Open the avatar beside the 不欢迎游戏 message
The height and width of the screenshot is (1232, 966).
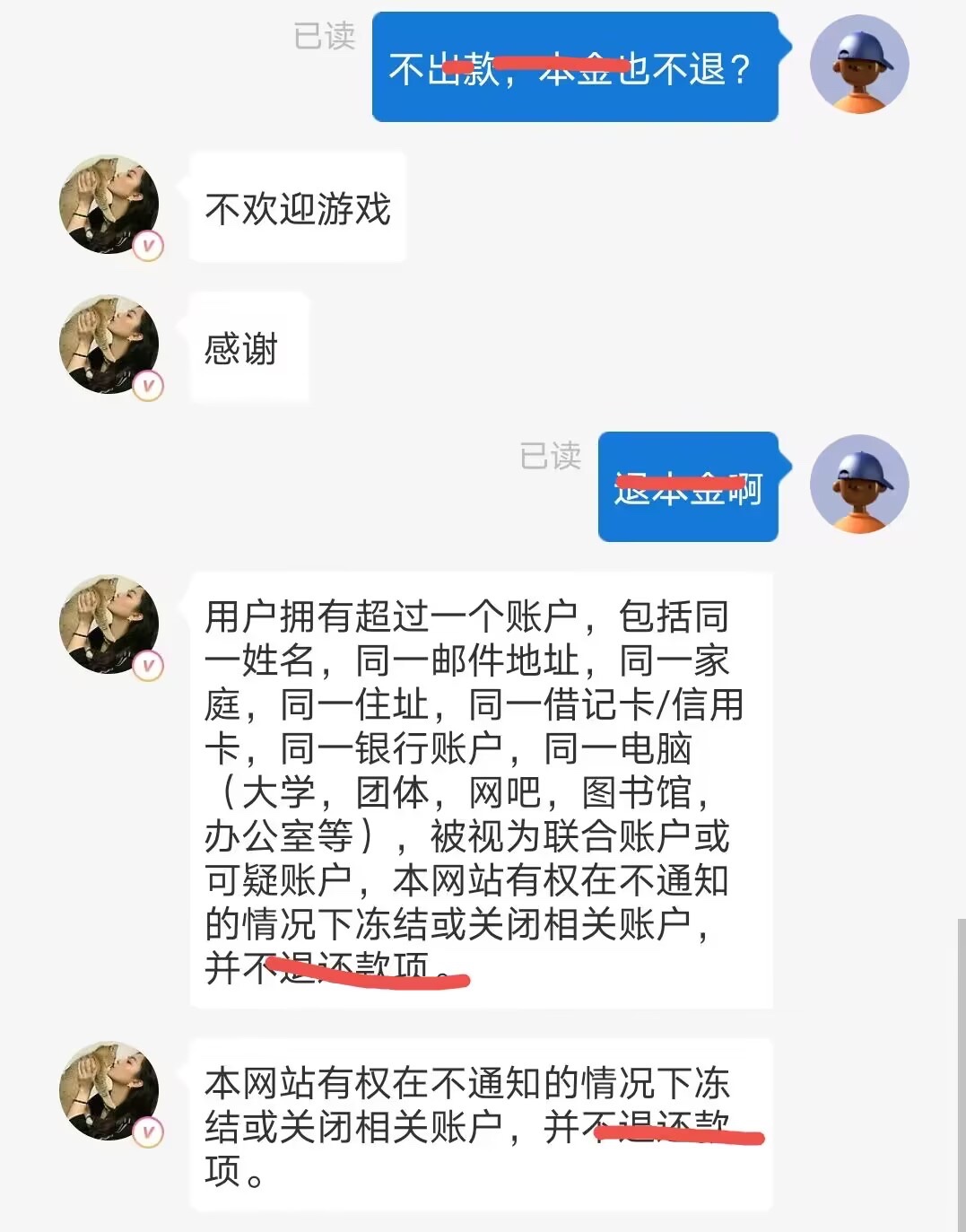[109, 205]
